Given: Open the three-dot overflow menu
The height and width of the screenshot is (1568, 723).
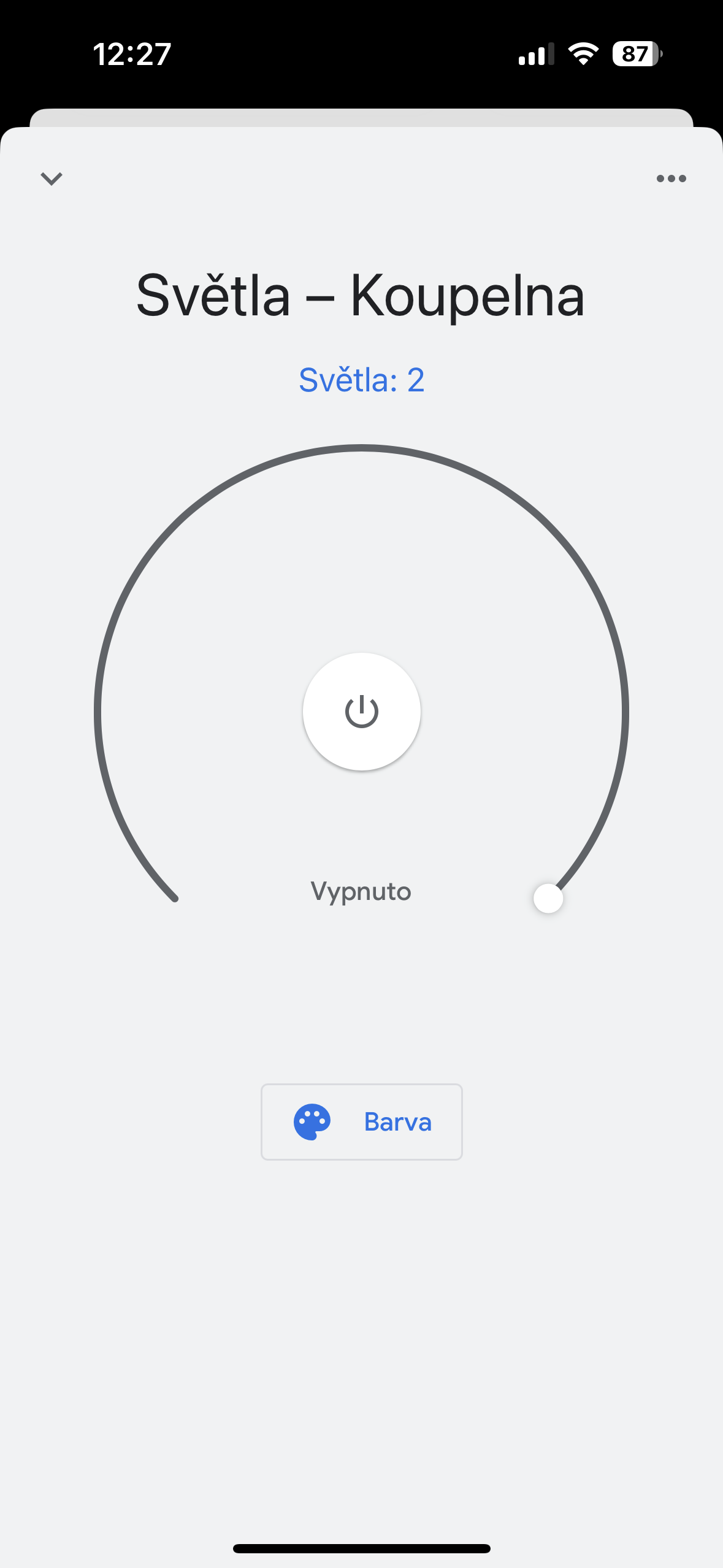Looking at the screenshot, I should [671, 179].
